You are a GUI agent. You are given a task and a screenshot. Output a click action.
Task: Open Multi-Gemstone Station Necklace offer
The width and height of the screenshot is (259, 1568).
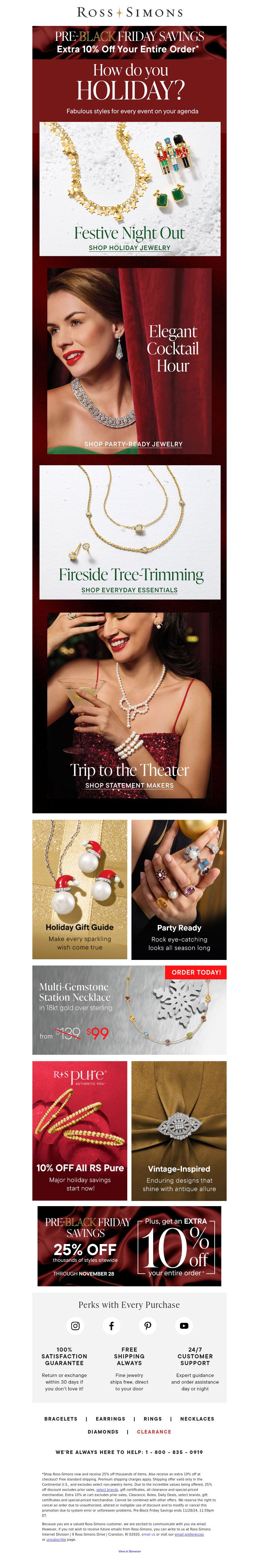[129, 1010]
